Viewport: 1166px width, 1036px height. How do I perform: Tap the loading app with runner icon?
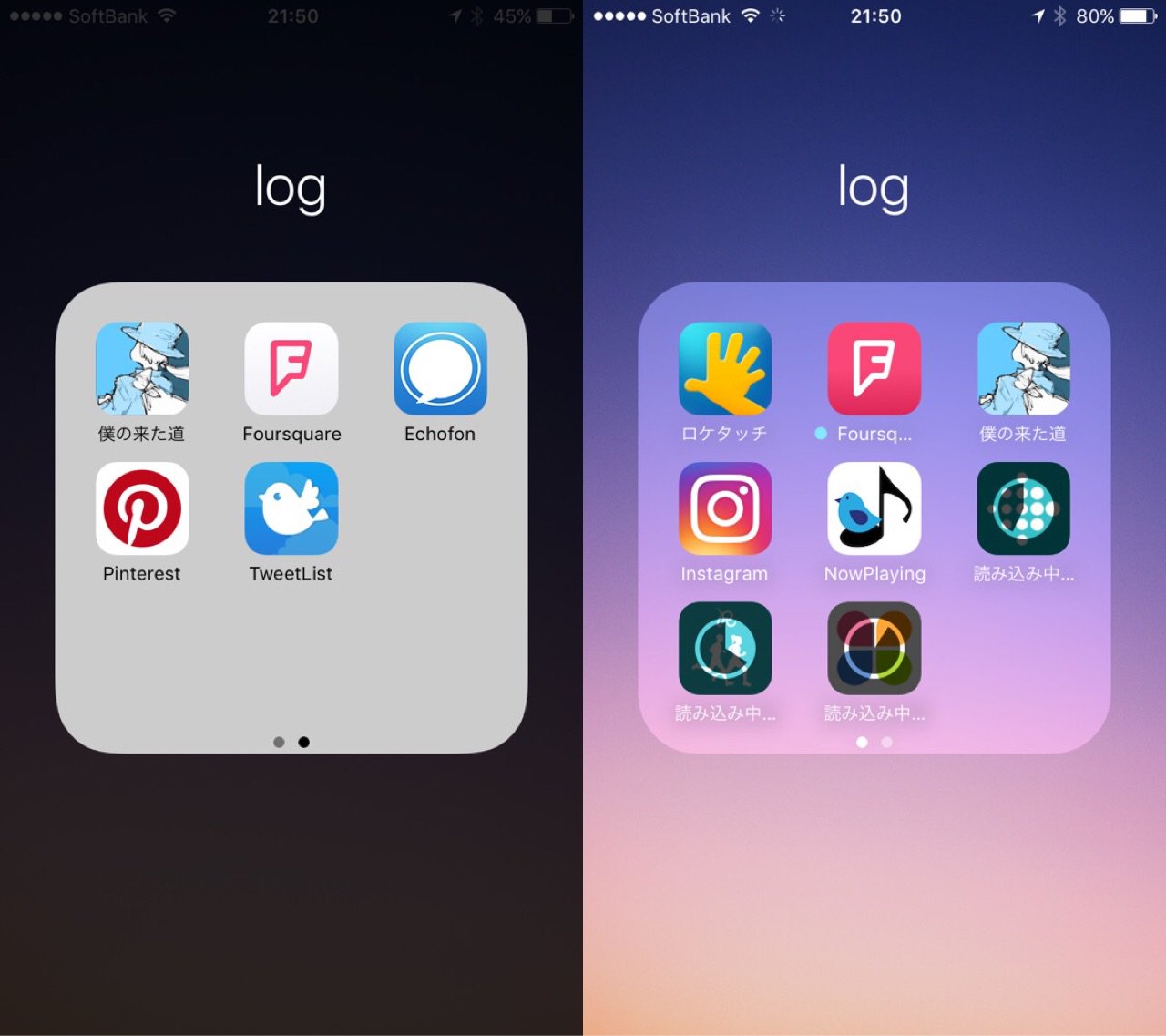point(725,649)
